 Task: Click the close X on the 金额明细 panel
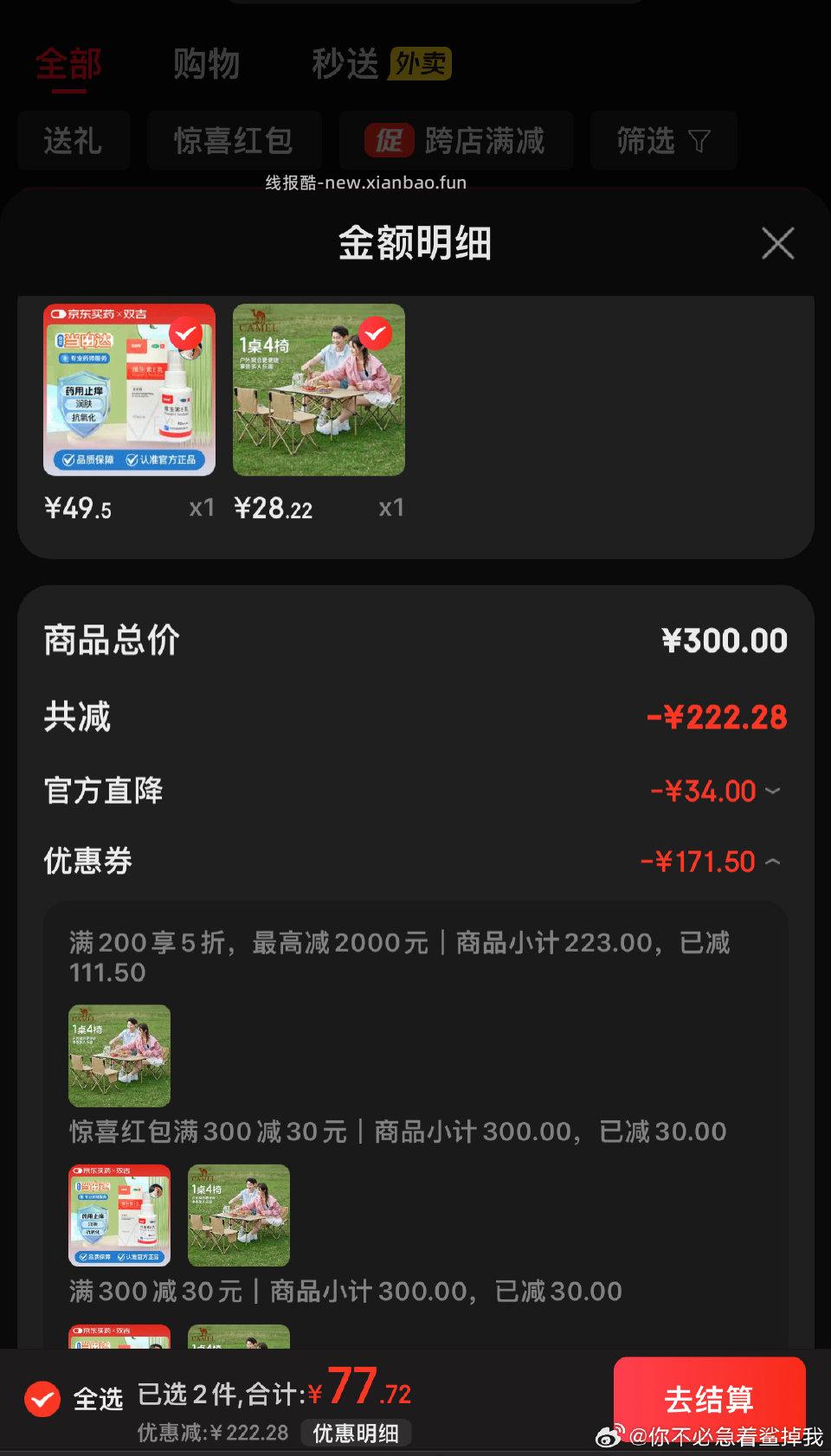click(777, 243)
